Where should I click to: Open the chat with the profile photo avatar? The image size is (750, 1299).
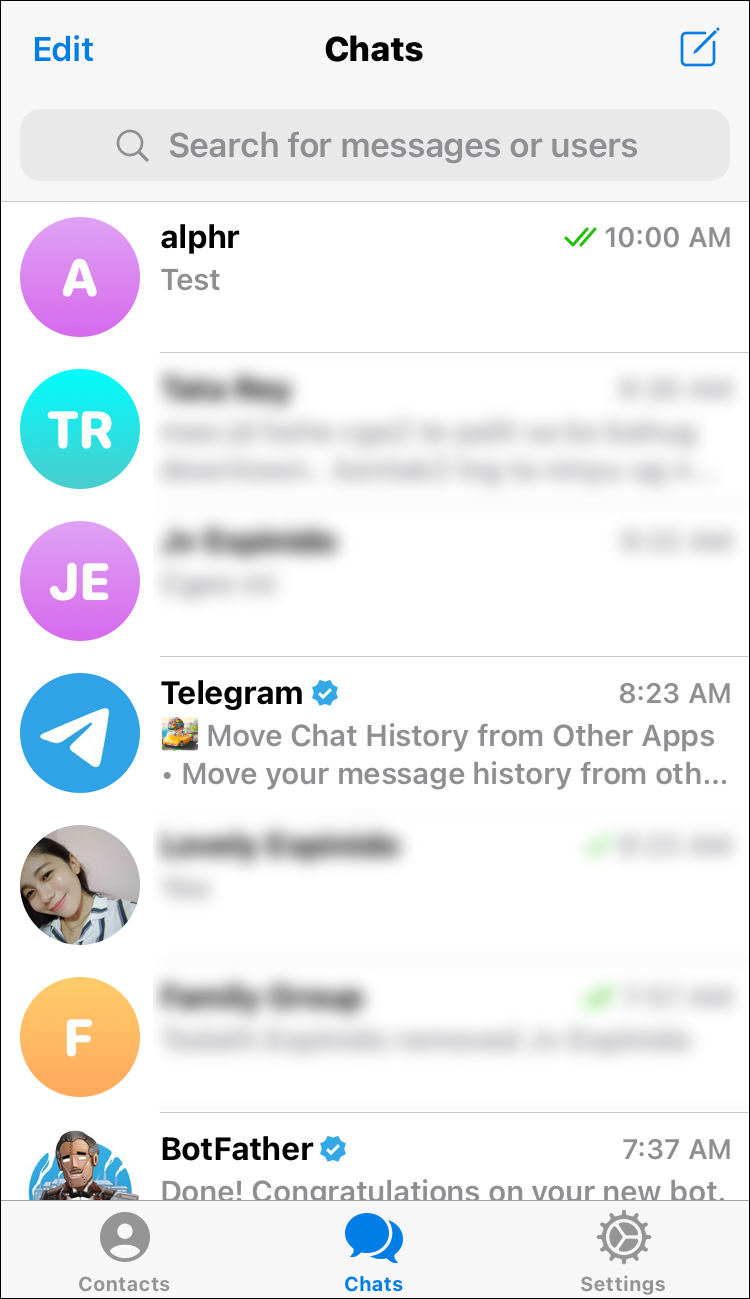click(x=375, y=885)
